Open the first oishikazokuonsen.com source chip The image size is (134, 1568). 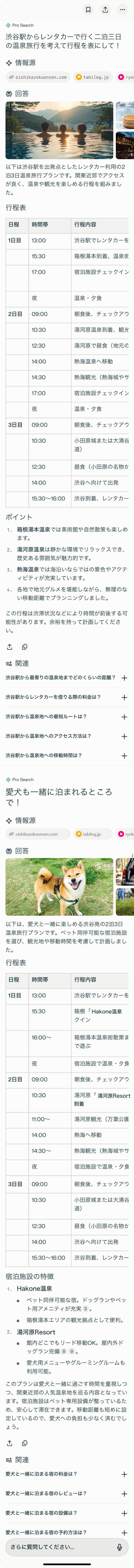pos(38,77)
